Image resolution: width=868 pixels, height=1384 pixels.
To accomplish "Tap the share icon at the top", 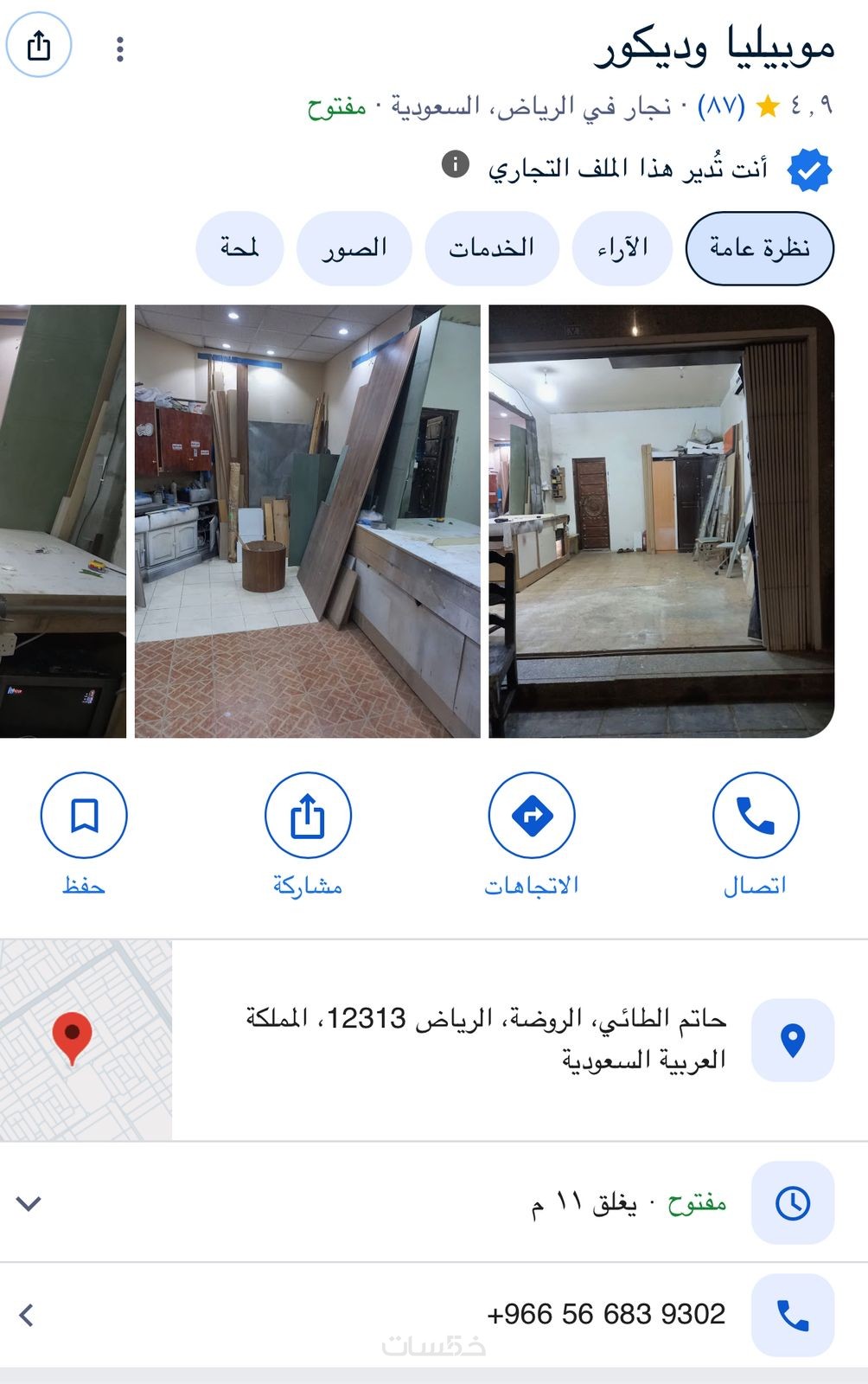I will pyautogui.click(x=39, y=45).
